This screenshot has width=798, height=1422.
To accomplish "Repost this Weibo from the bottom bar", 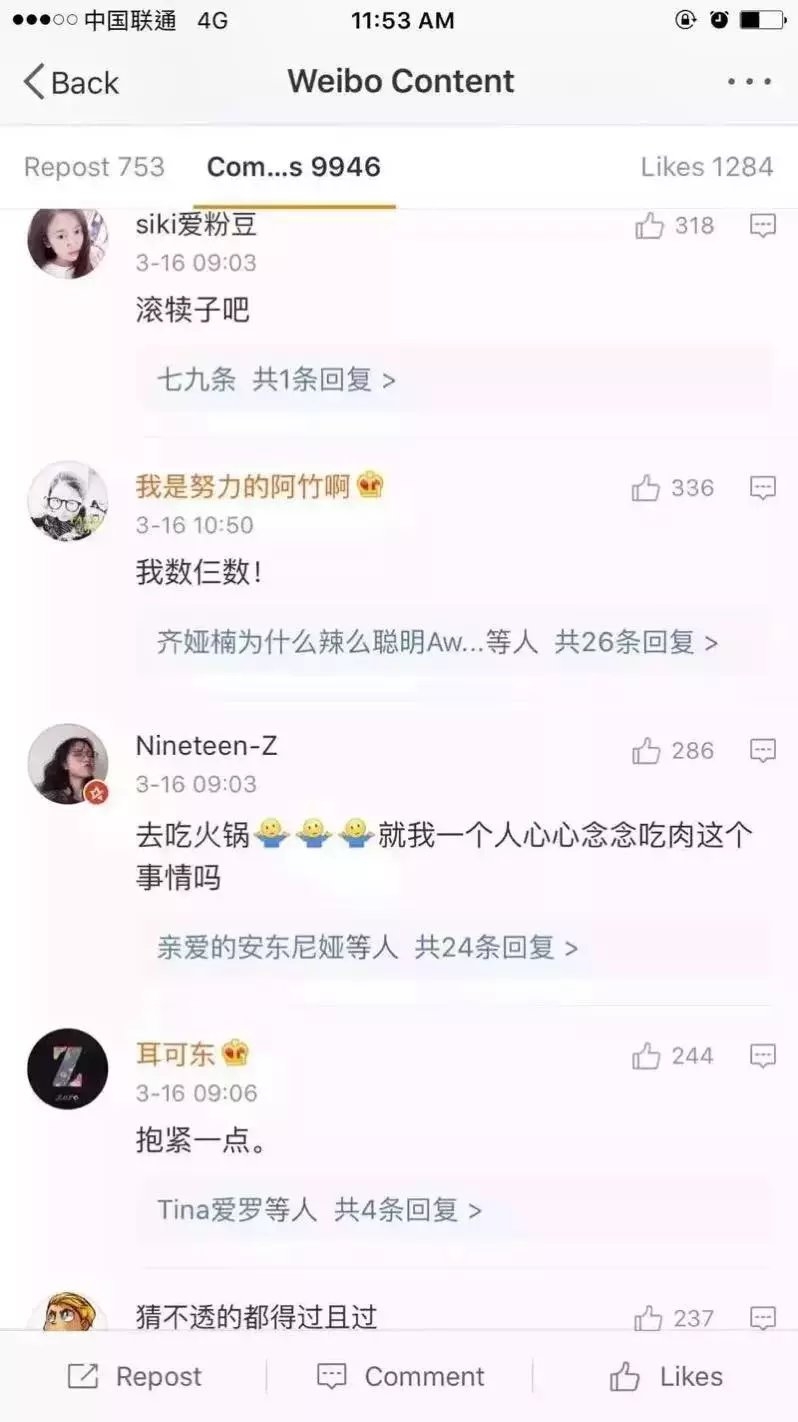I will click(134, 1377).
